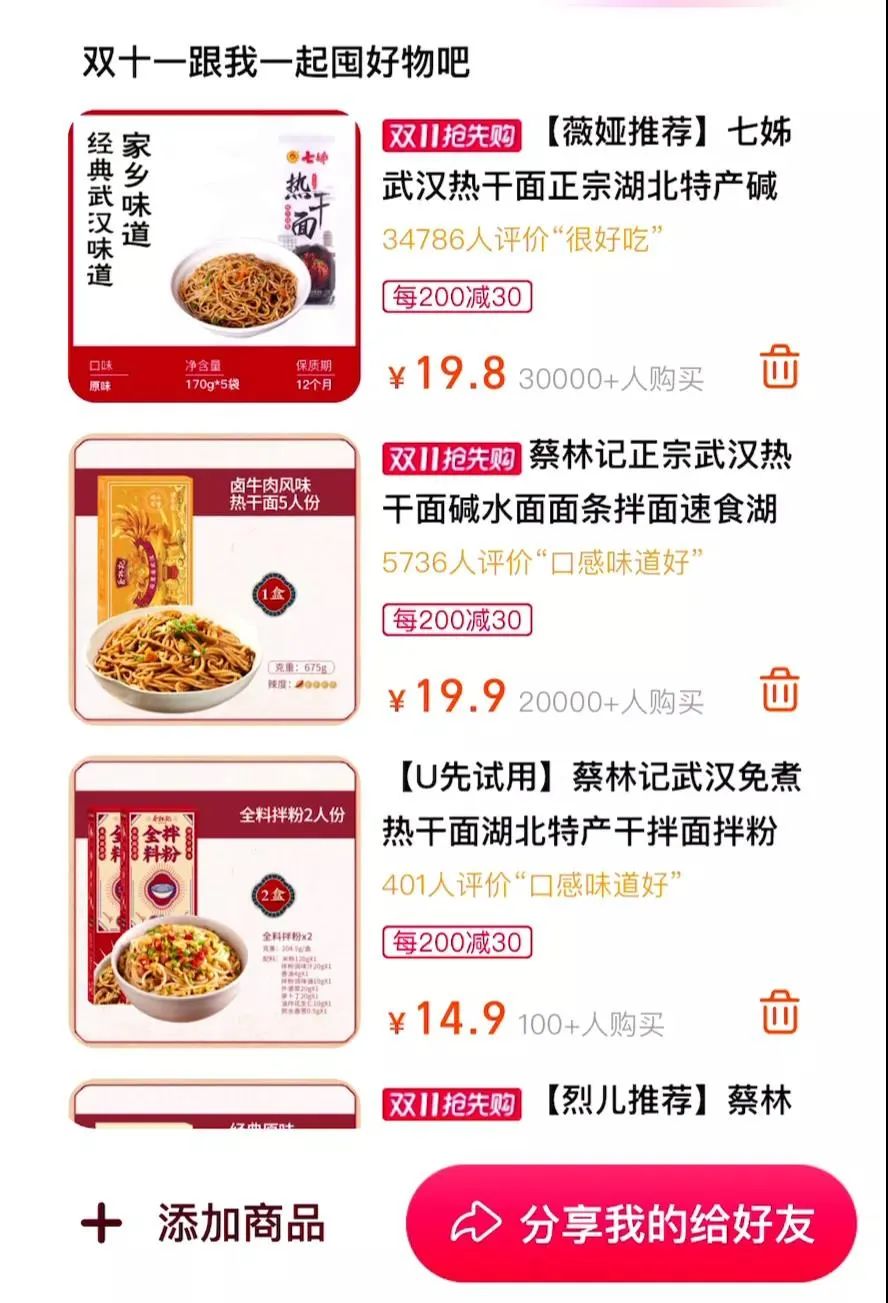Viewport: 888px width, 1303px height.
Task: Remove the ¥19.9 蔡林记 item with trash icon
Action: pyautogui.click(x=780, y=690)
